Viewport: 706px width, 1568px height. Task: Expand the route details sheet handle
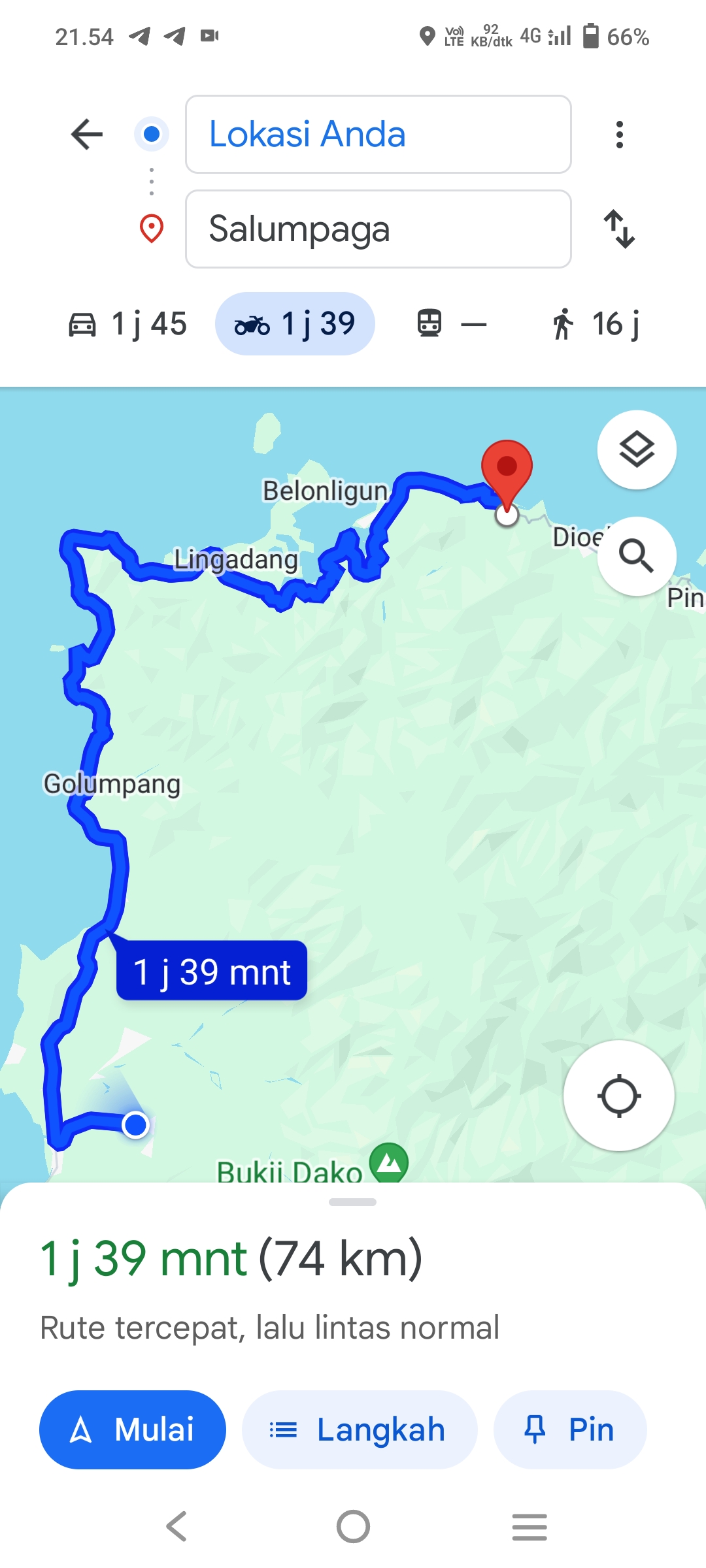tap(353, 1202)
